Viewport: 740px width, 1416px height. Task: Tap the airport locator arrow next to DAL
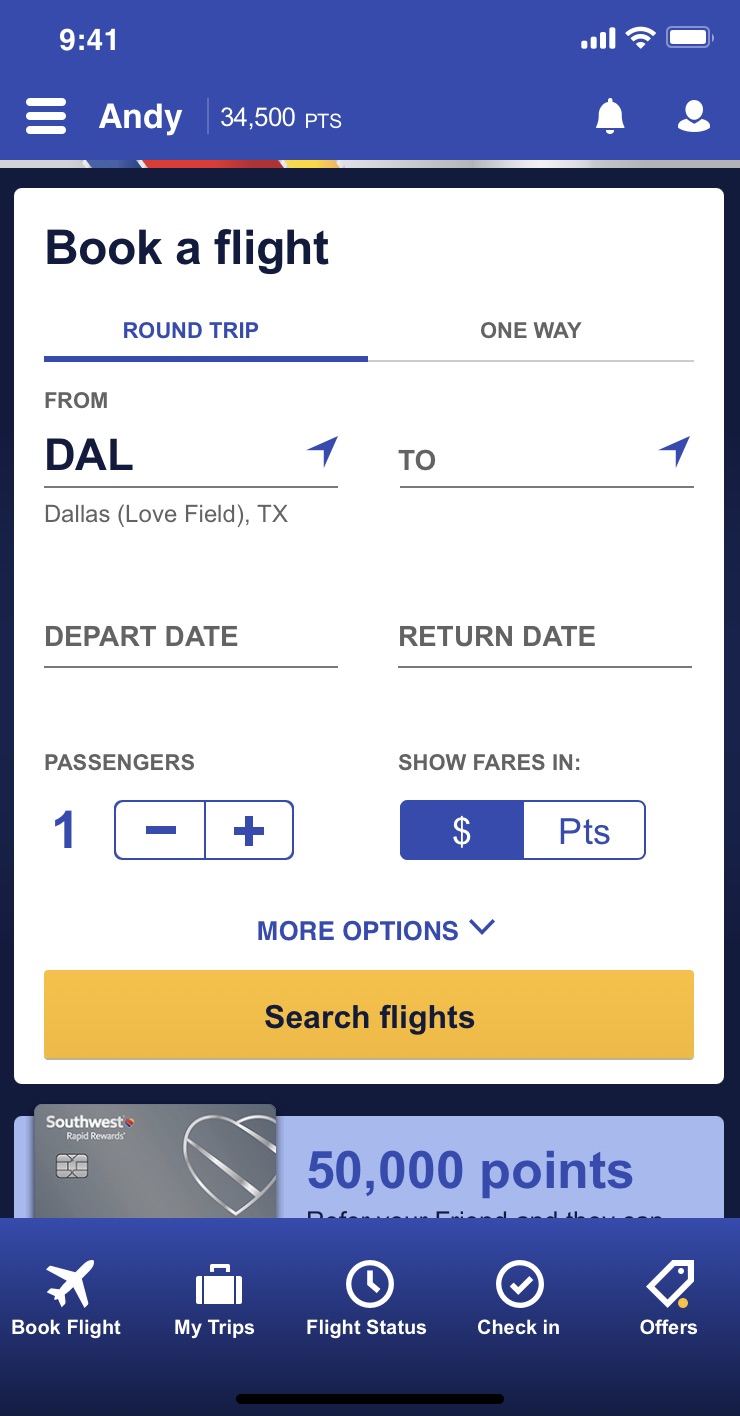click(x=322, y=452)
